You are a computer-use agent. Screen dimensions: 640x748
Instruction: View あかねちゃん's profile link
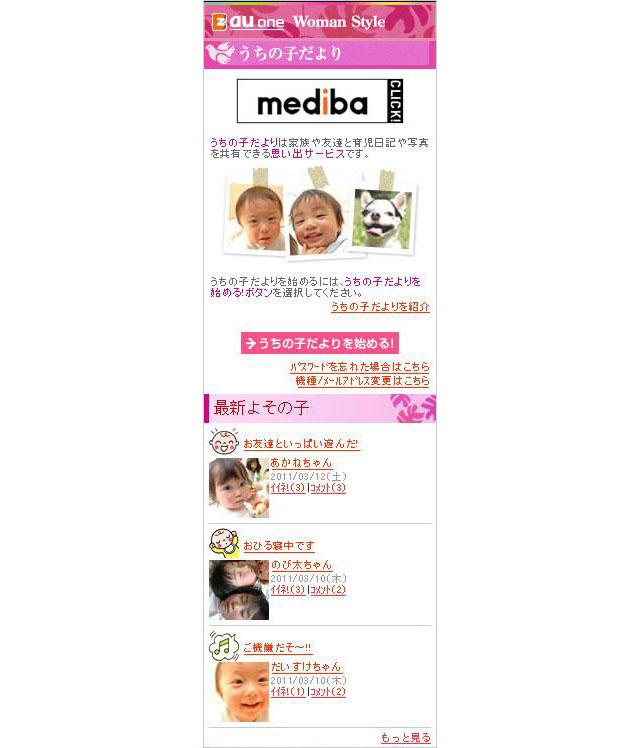click(x=301, y=463)
